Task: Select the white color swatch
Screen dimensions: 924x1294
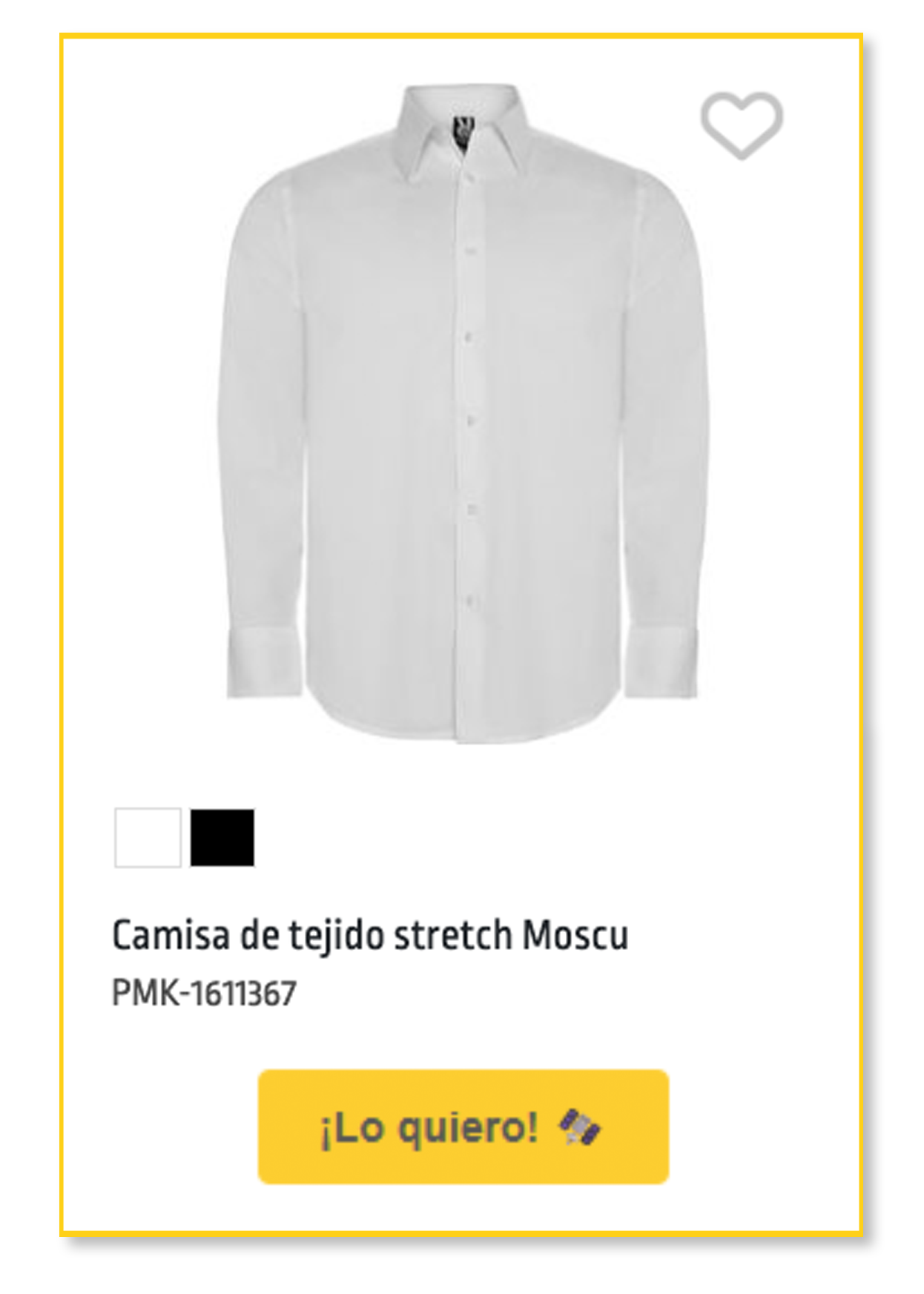Action: click(148, 837)
